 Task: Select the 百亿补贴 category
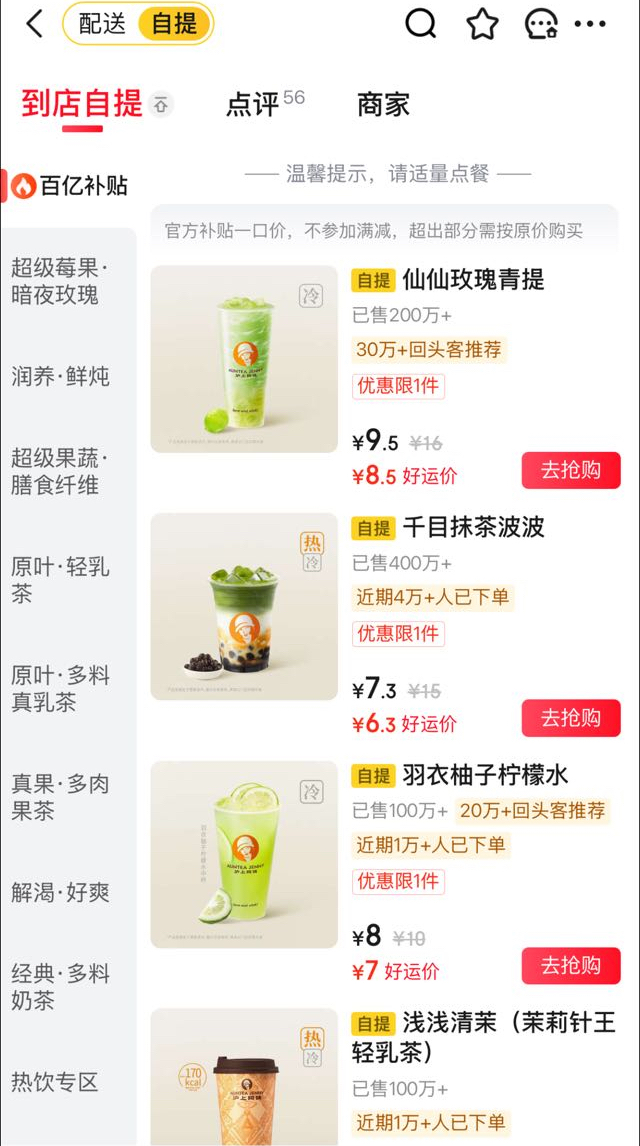click(70, 186)
